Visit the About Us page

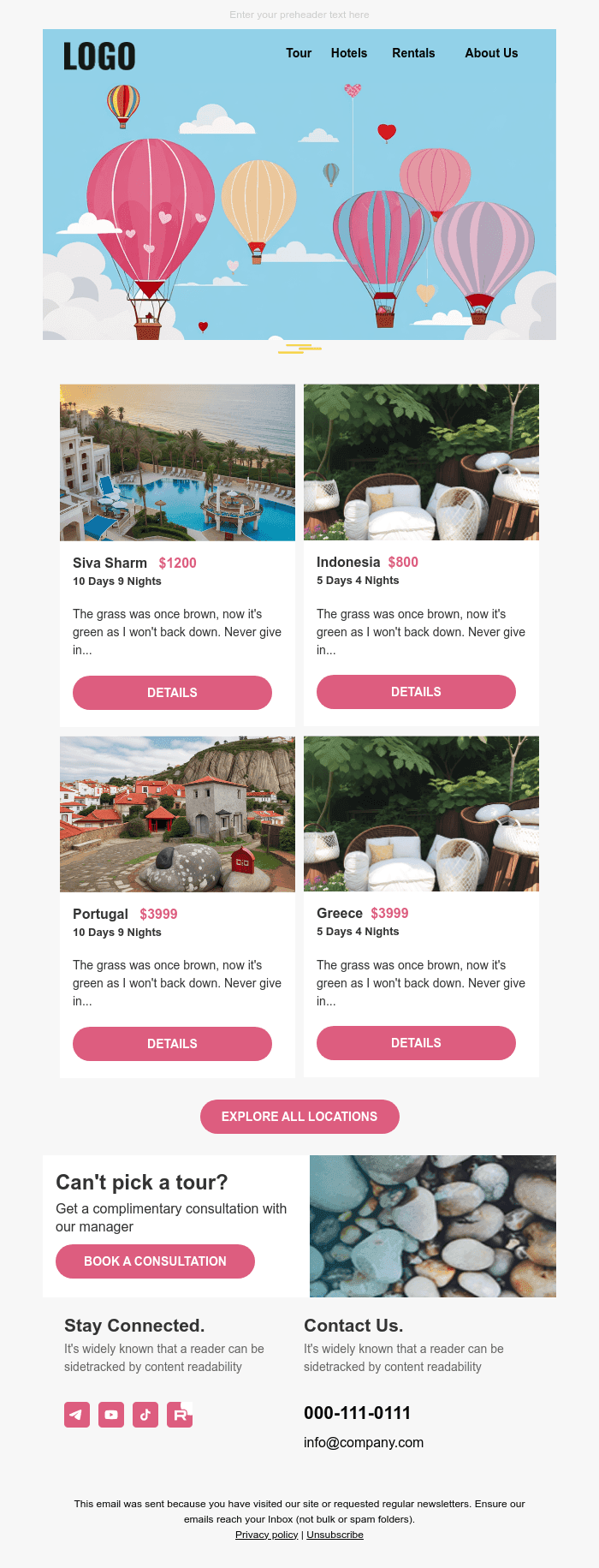click(491, 53)
